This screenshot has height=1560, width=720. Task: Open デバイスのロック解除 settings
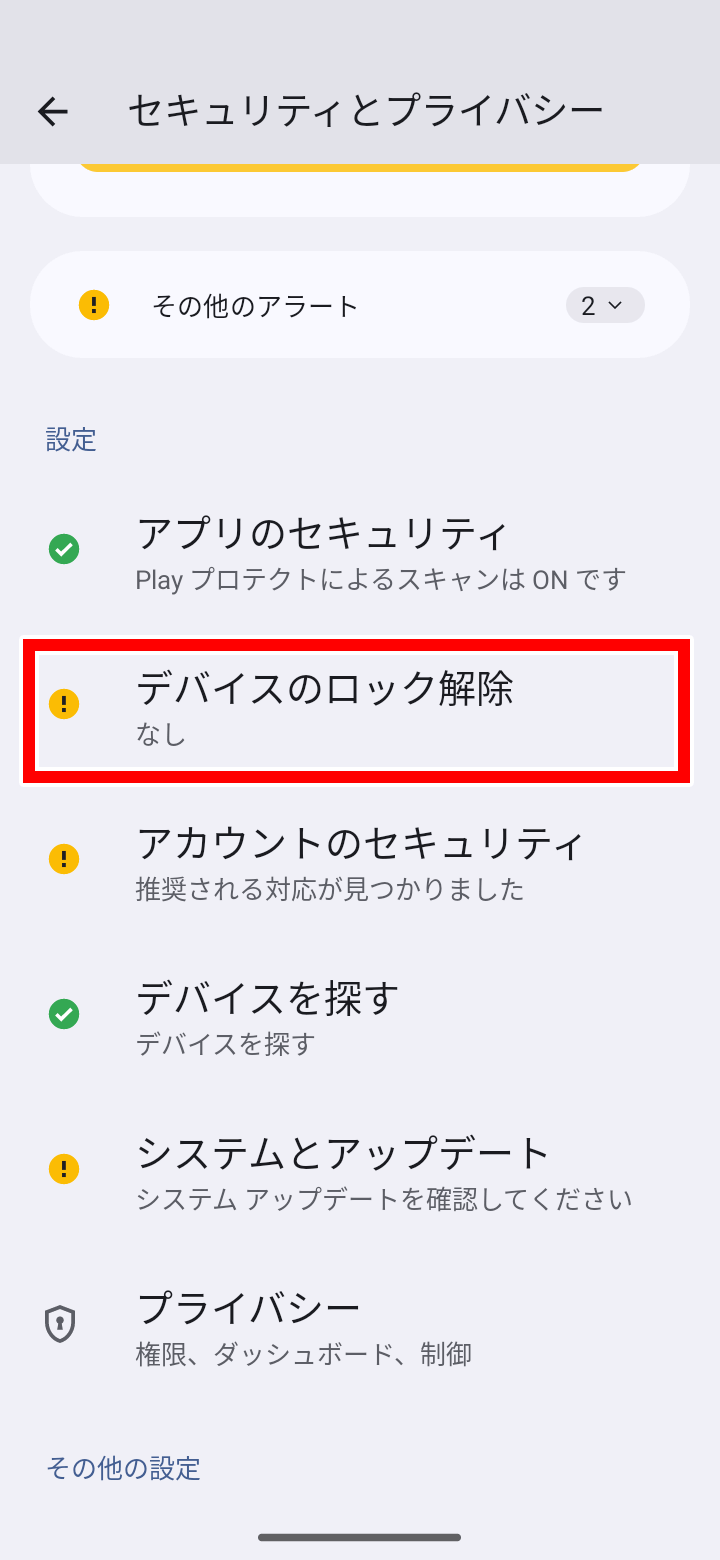(x=360, y=708)
